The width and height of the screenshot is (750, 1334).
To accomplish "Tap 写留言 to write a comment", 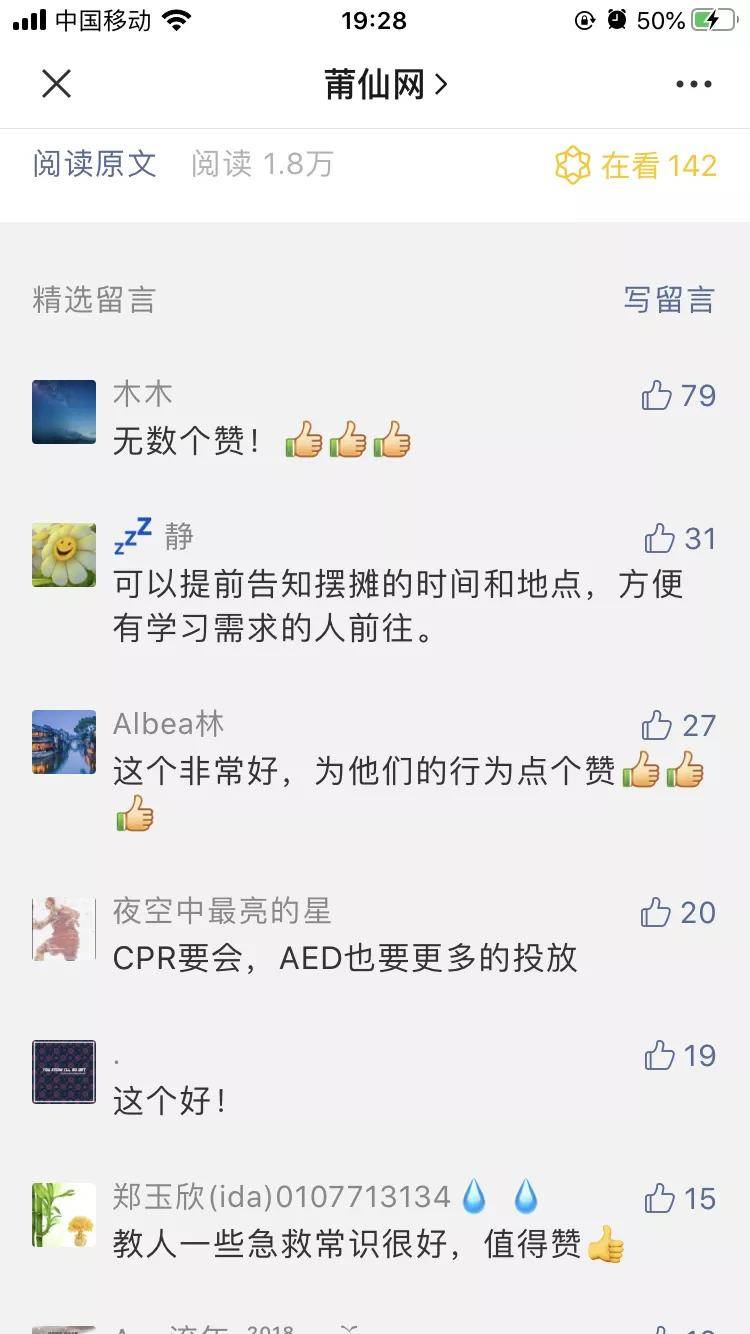I will (669, 299).
